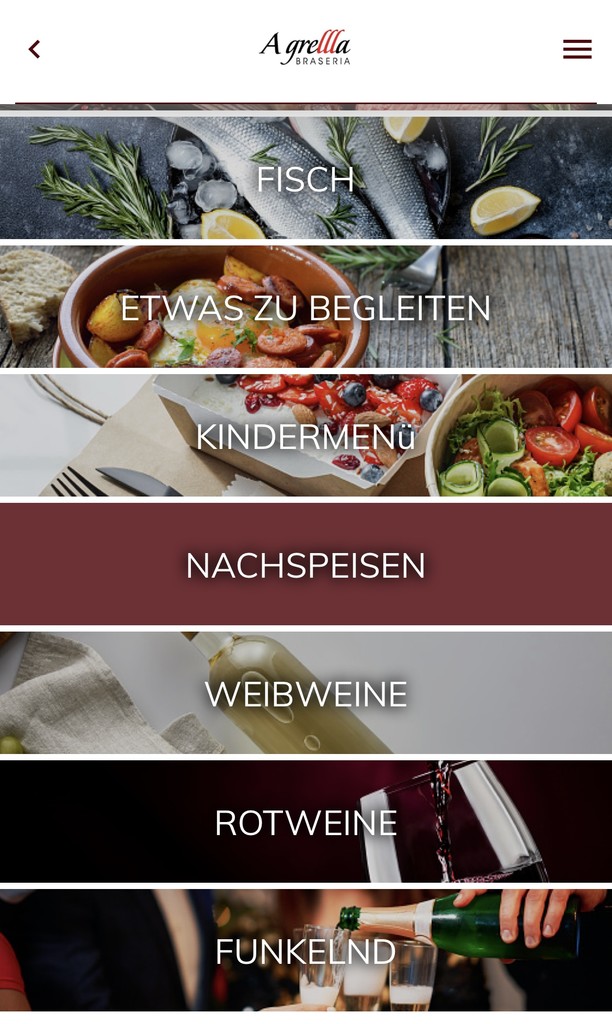The image size is (612, 1024).
Task: View the KINDERMENü section
Action: point(306,436)
